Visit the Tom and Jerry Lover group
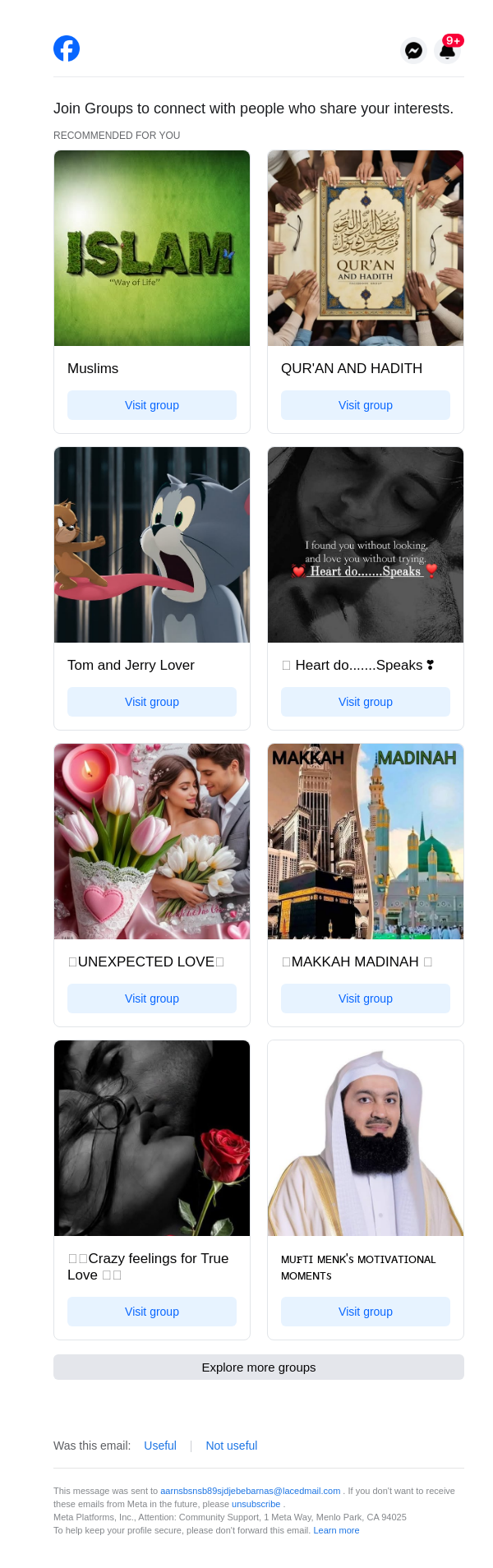The width and height of the screenshot is (493, 1568). [x=152, y=702]
